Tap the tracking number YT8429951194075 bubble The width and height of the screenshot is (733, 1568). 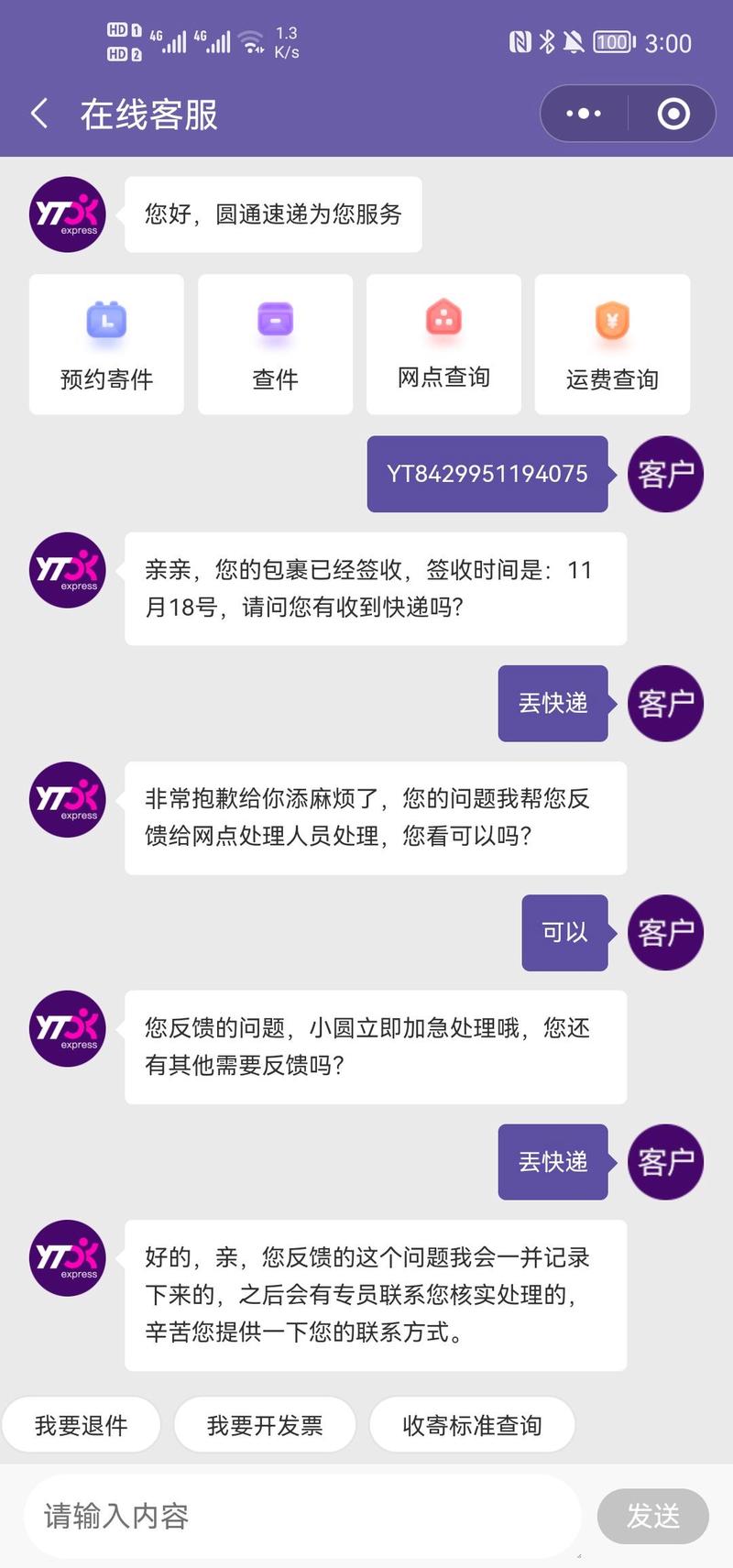tap(487, 474)
